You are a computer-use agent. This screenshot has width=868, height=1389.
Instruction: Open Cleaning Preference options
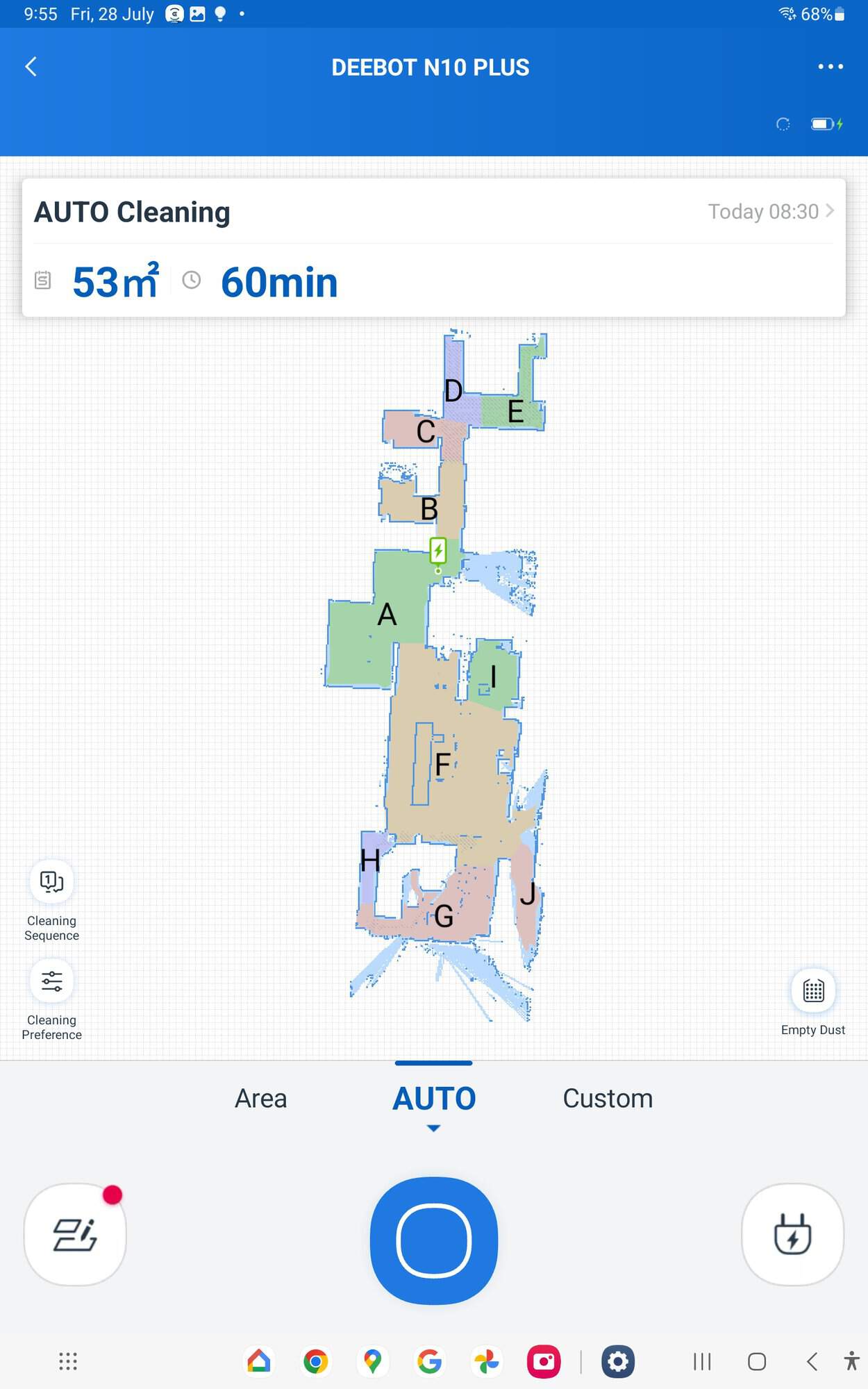pyautogui.click(x=51, y=981)
